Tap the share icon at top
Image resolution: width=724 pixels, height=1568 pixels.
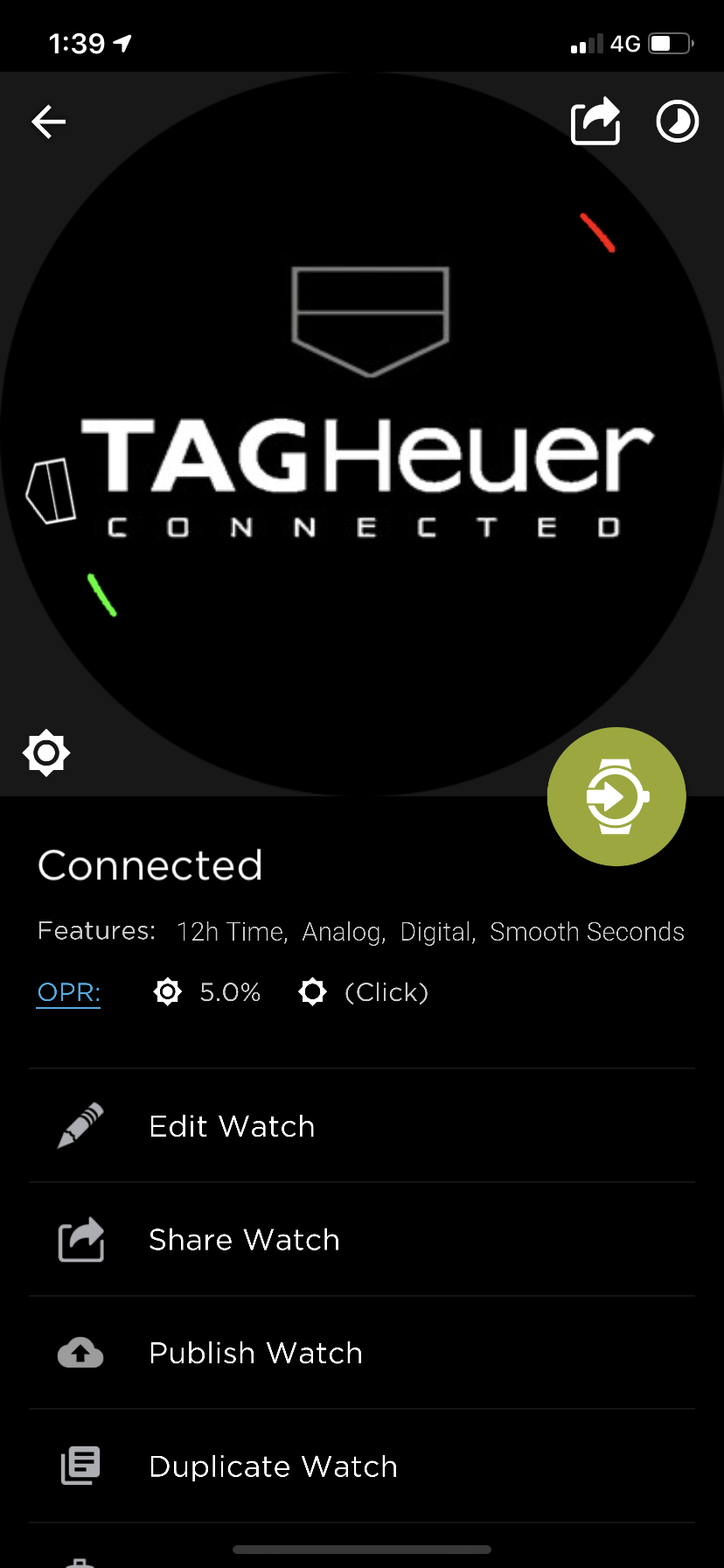point(595,121)
